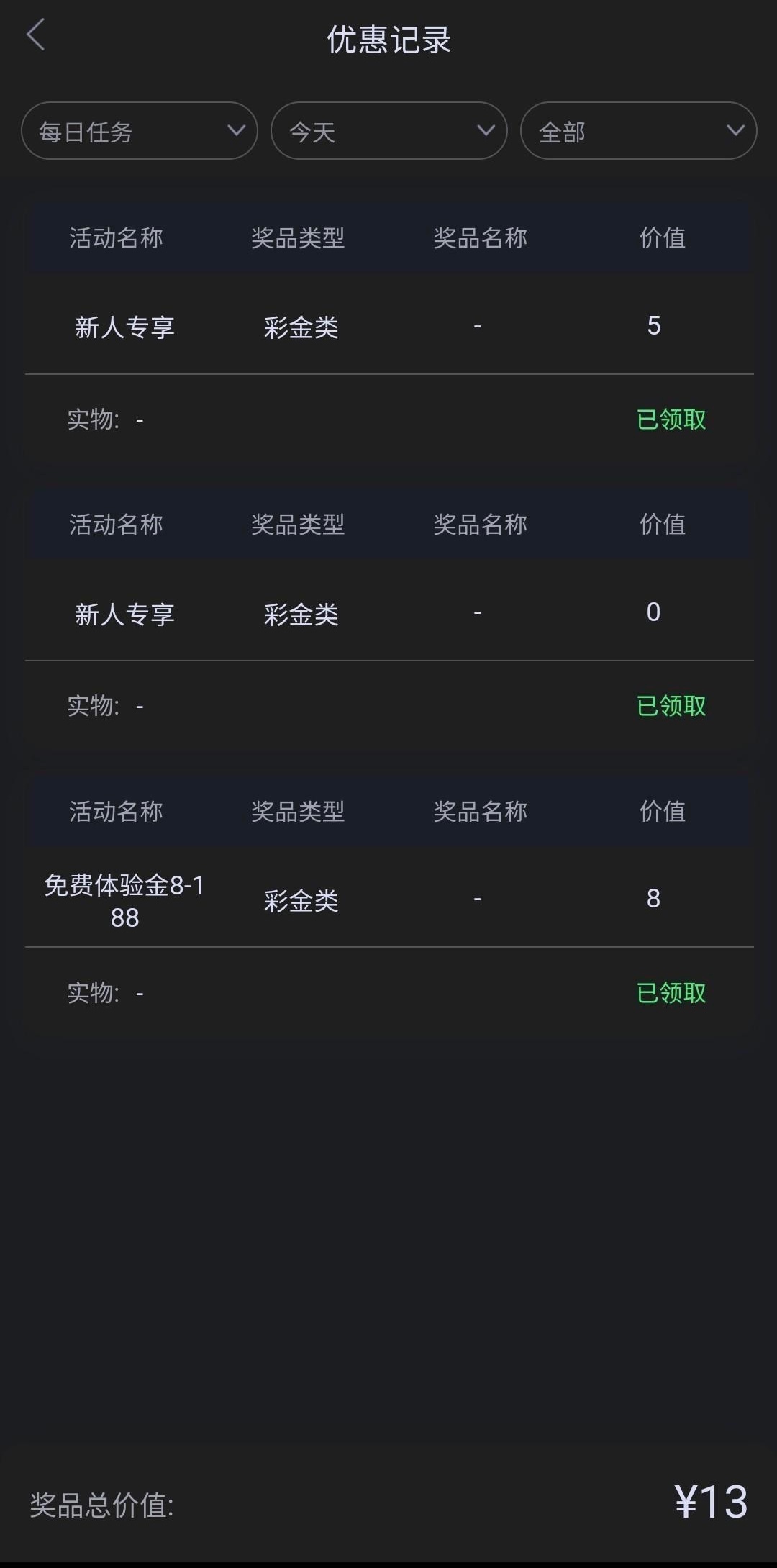The height and width of the screenshot is (1568, 777).
Task: Open the 每日任务 dropdown filter
Action: coord(140,131)
